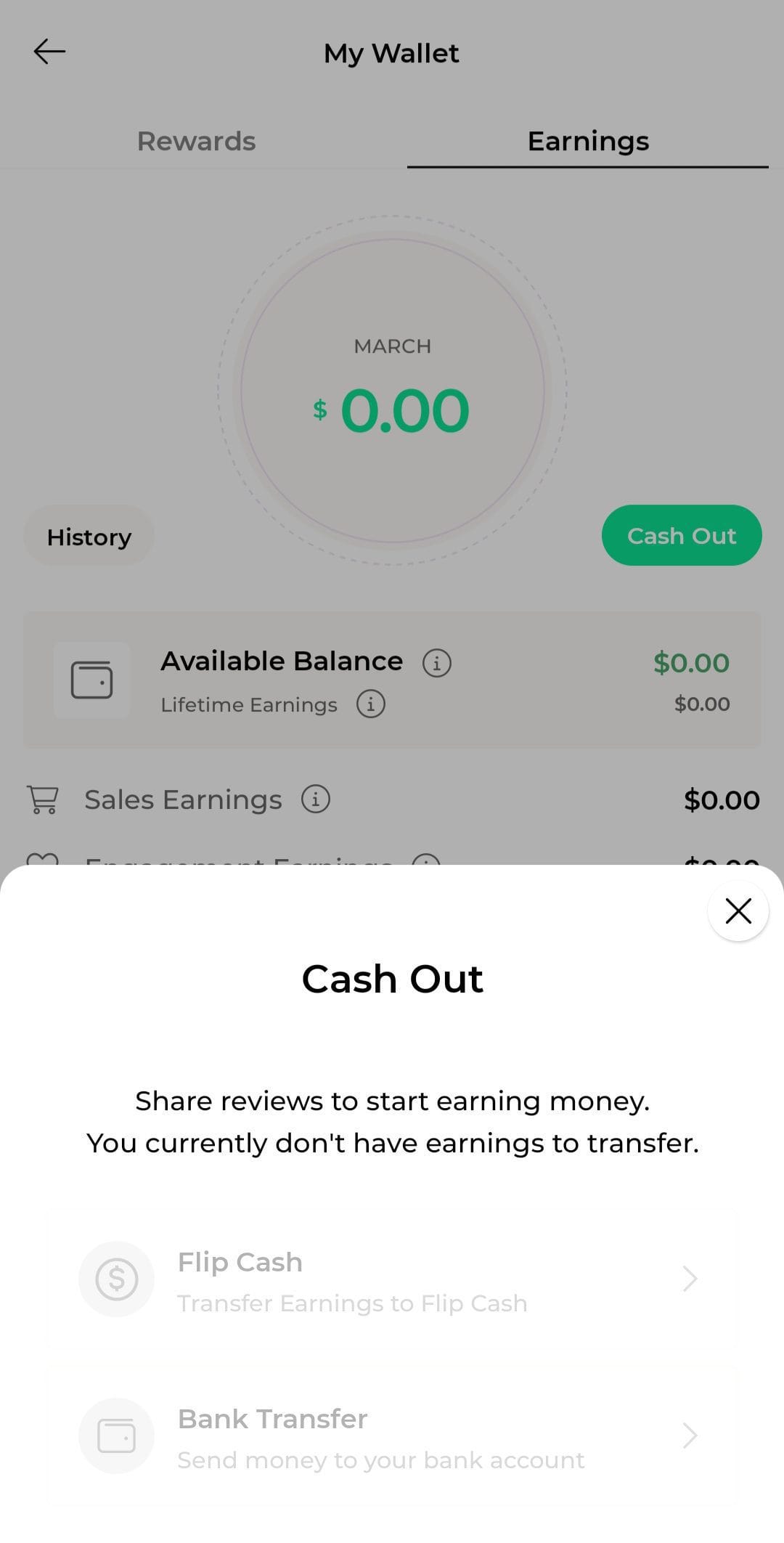Show info about Lifetime Earnings
Image resolution: width=784 pixels, height=1543 pixels.
pyautogui.click(x=370, y=704)
